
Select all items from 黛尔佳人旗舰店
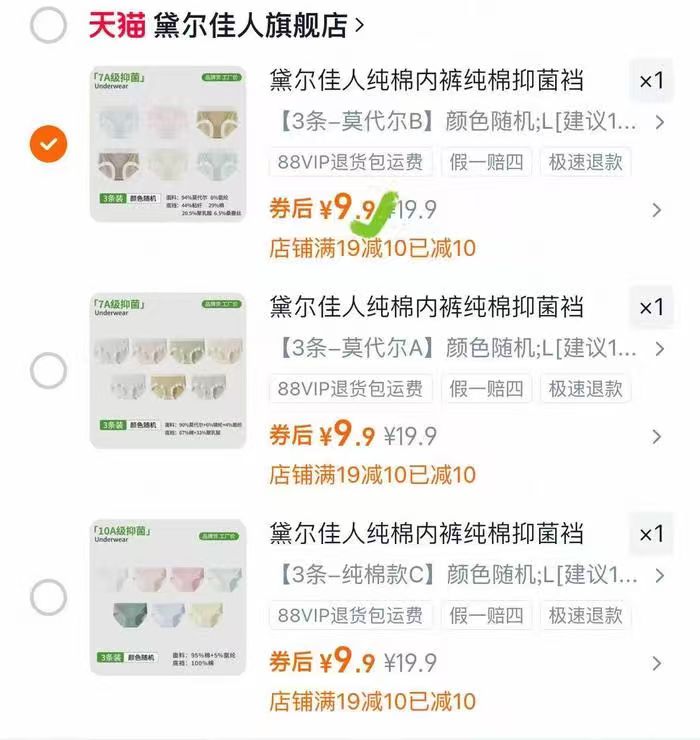(48, 25)
